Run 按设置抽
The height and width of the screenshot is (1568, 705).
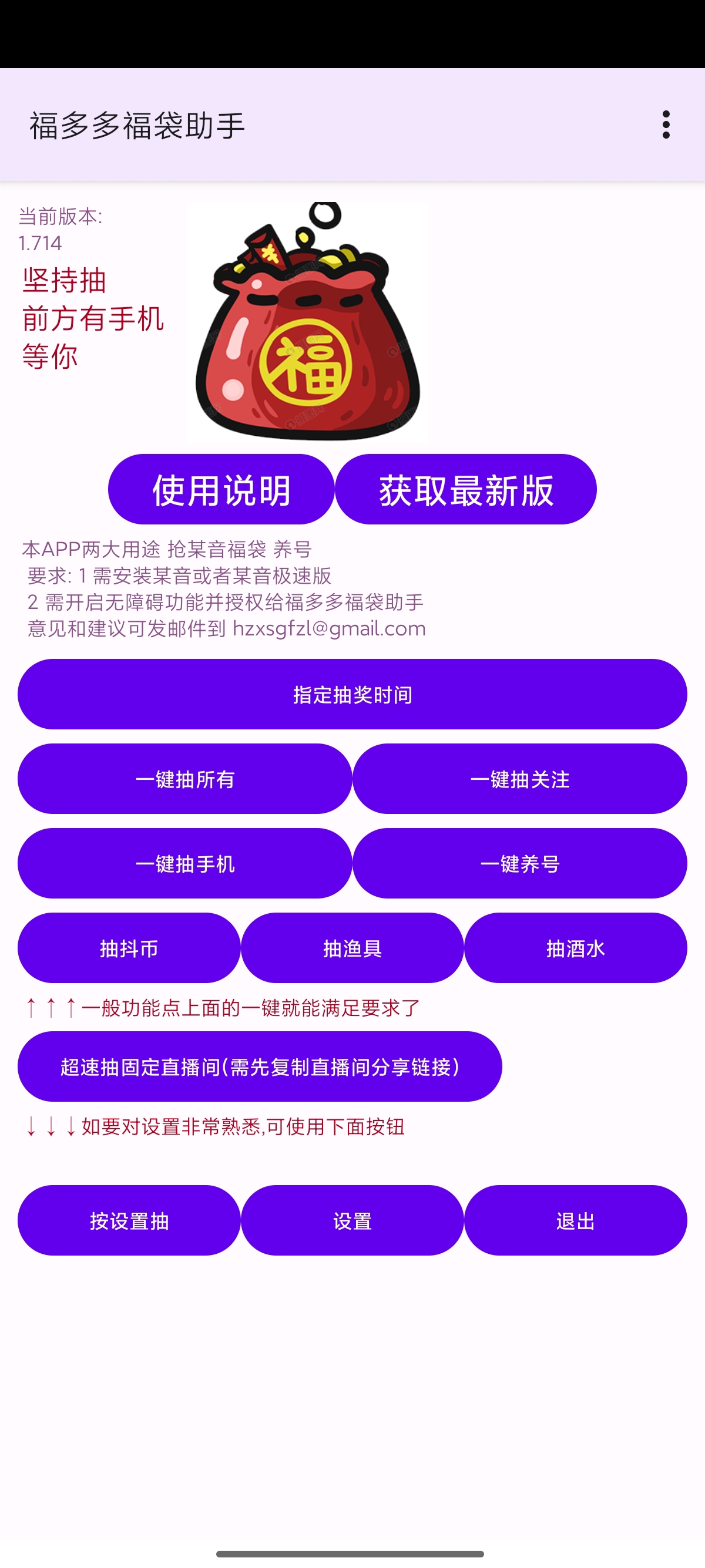129,1220
